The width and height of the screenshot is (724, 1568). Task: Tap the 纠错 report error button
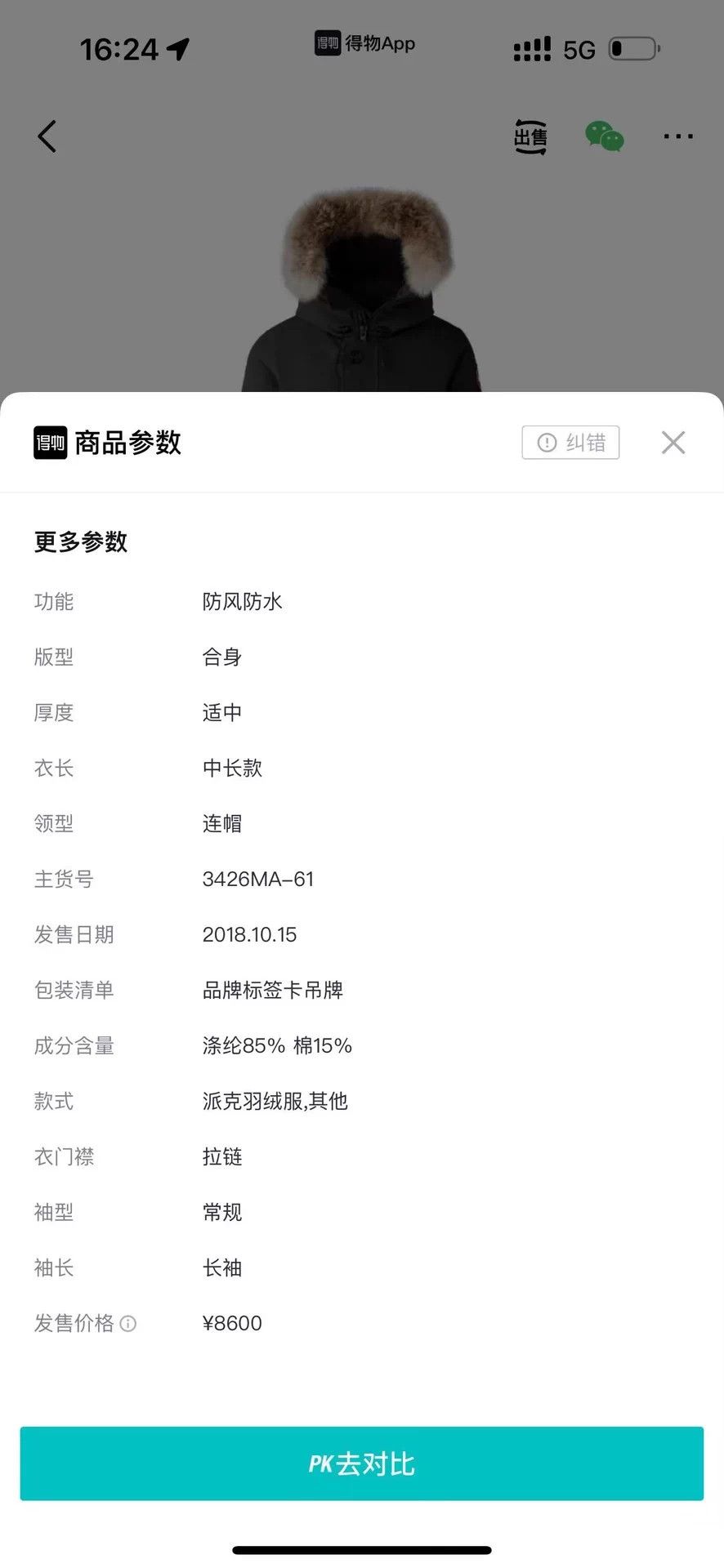point(570,443)
